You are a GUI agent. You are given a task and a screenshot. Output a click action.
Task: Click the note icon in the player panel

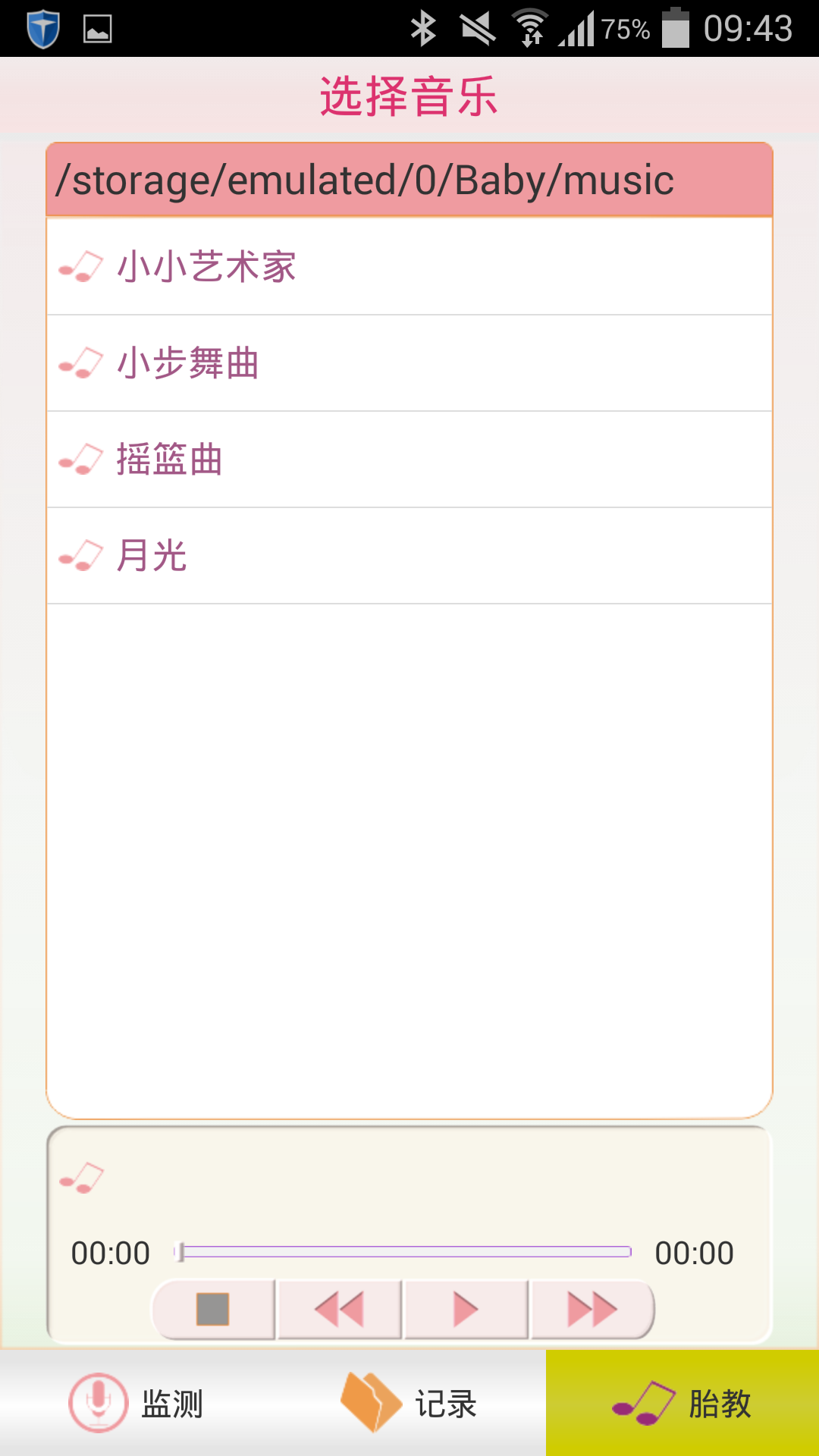point(83,1179)
